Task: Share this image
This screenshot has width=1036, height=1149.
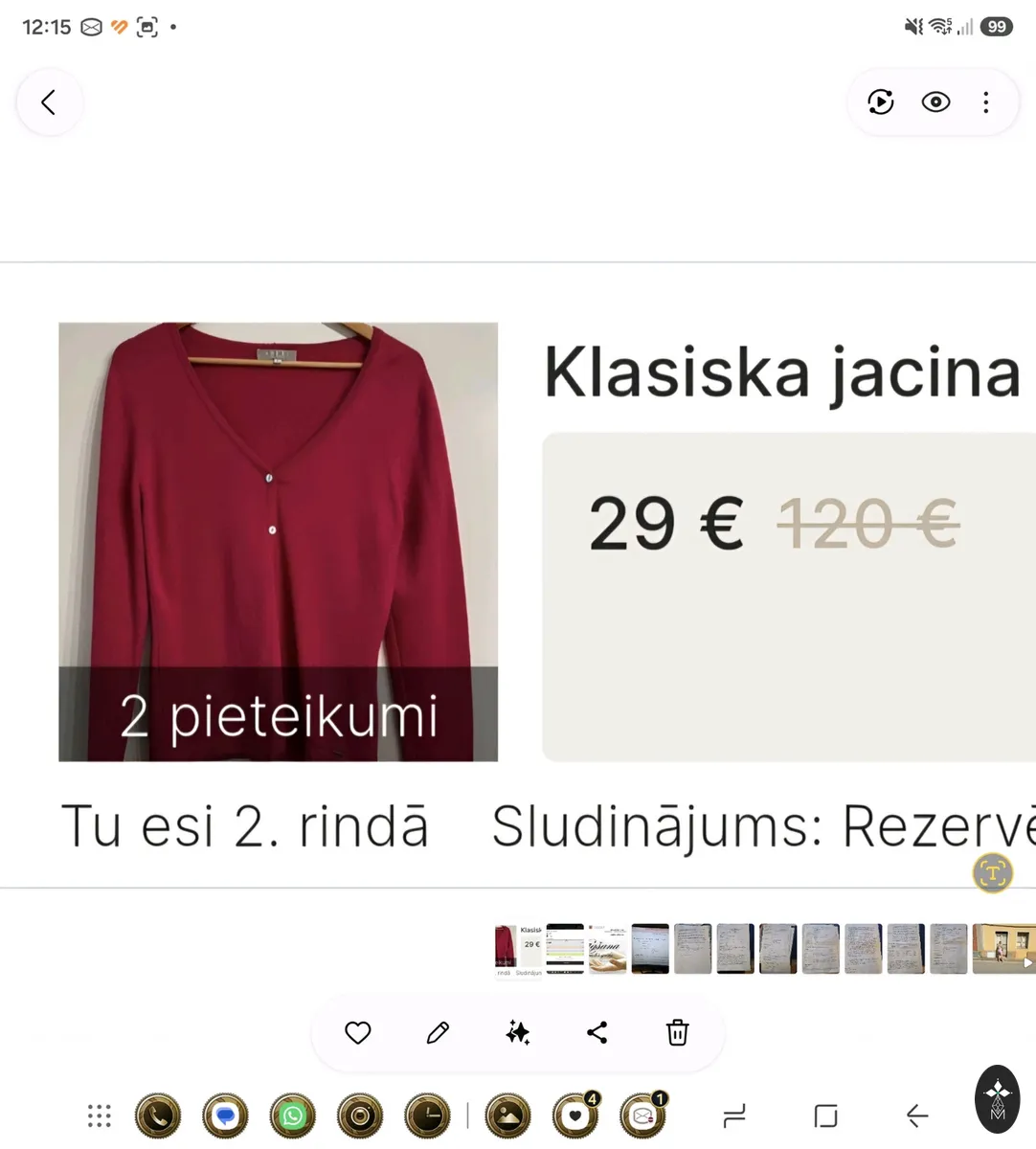Action: coord(597,1032)
